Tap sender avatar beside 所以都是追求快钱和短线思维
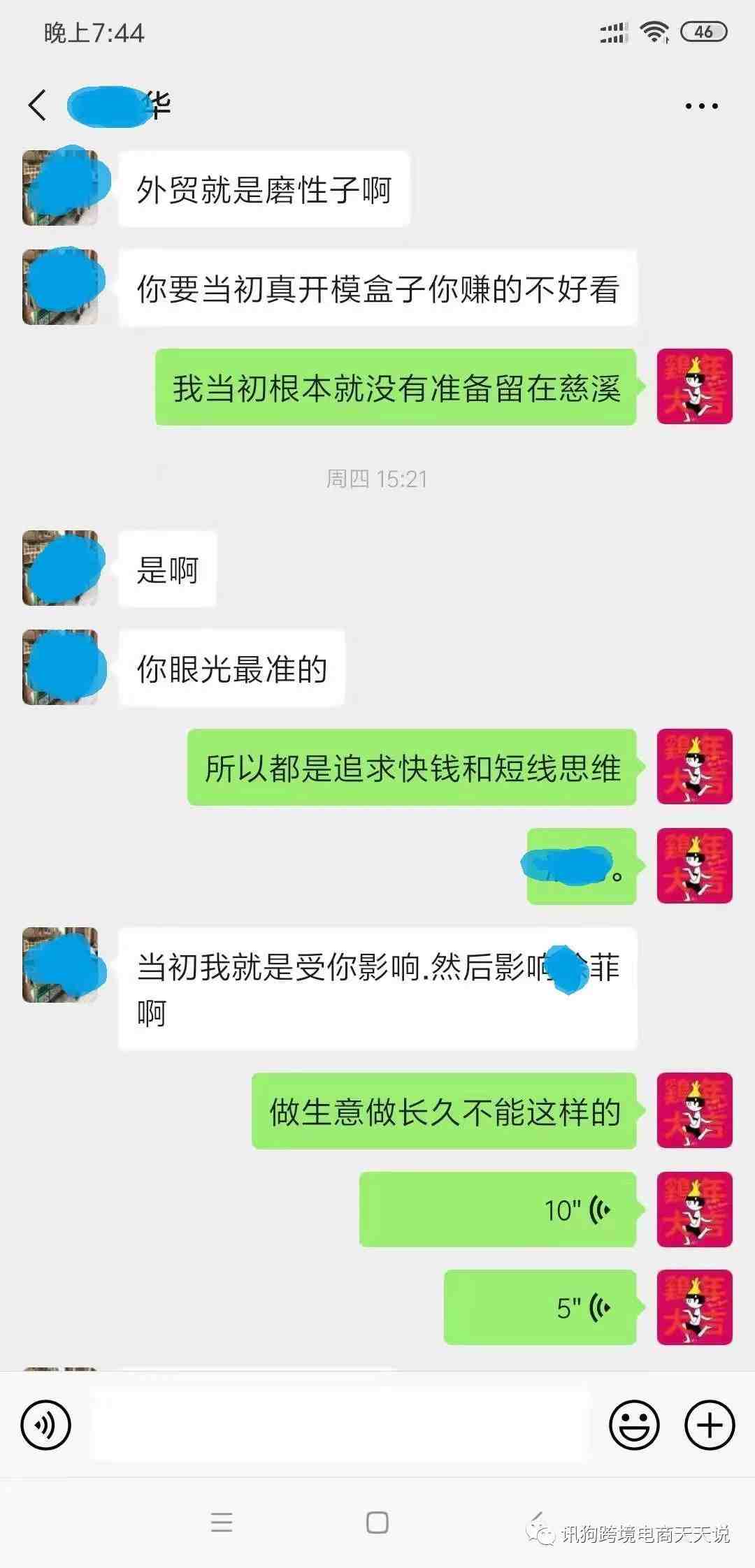Viewport: 755px width, 1568px height. point(694,767)
